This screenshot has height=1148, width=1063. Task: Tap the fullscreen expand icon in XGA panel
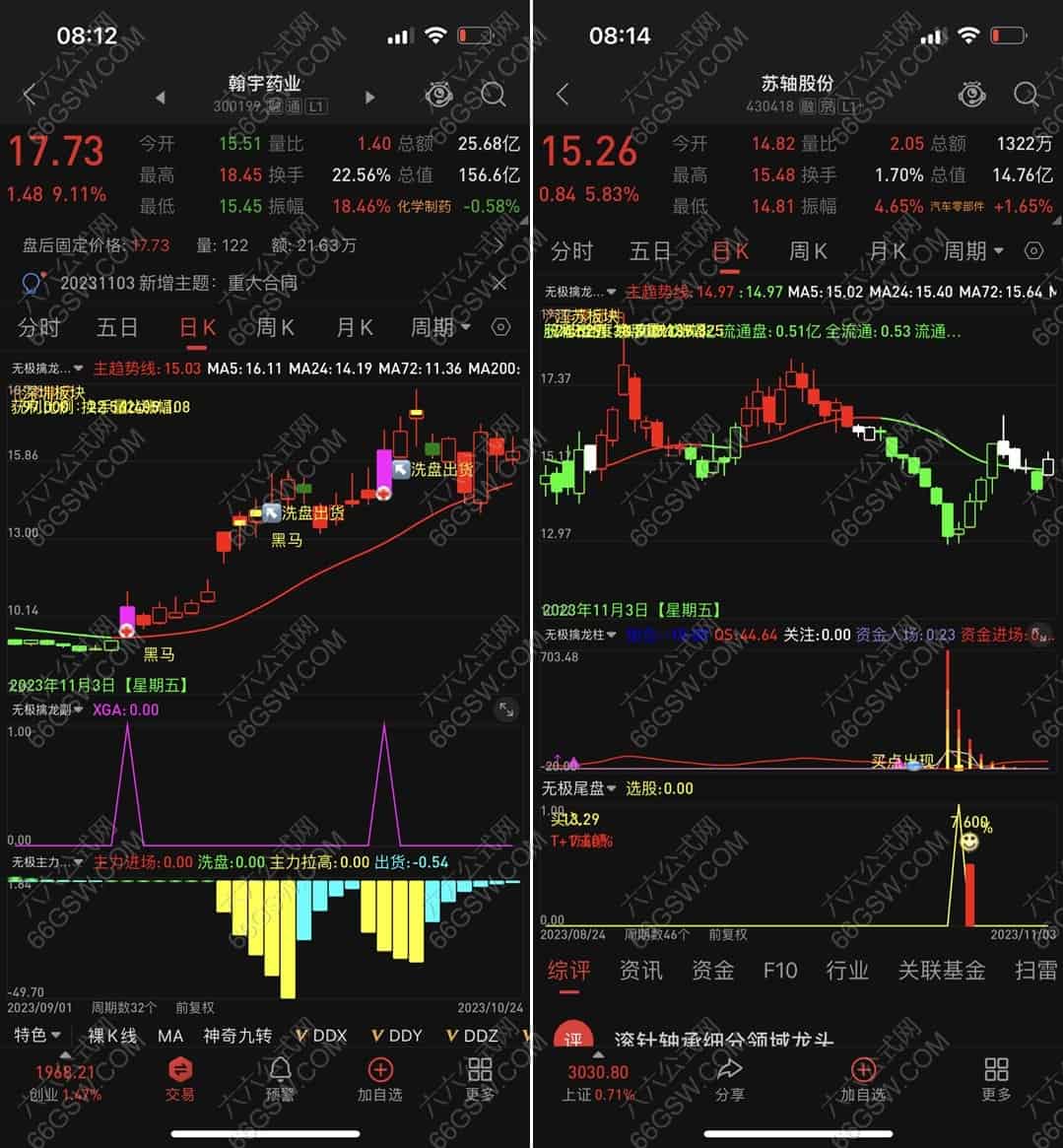(506, 709)
